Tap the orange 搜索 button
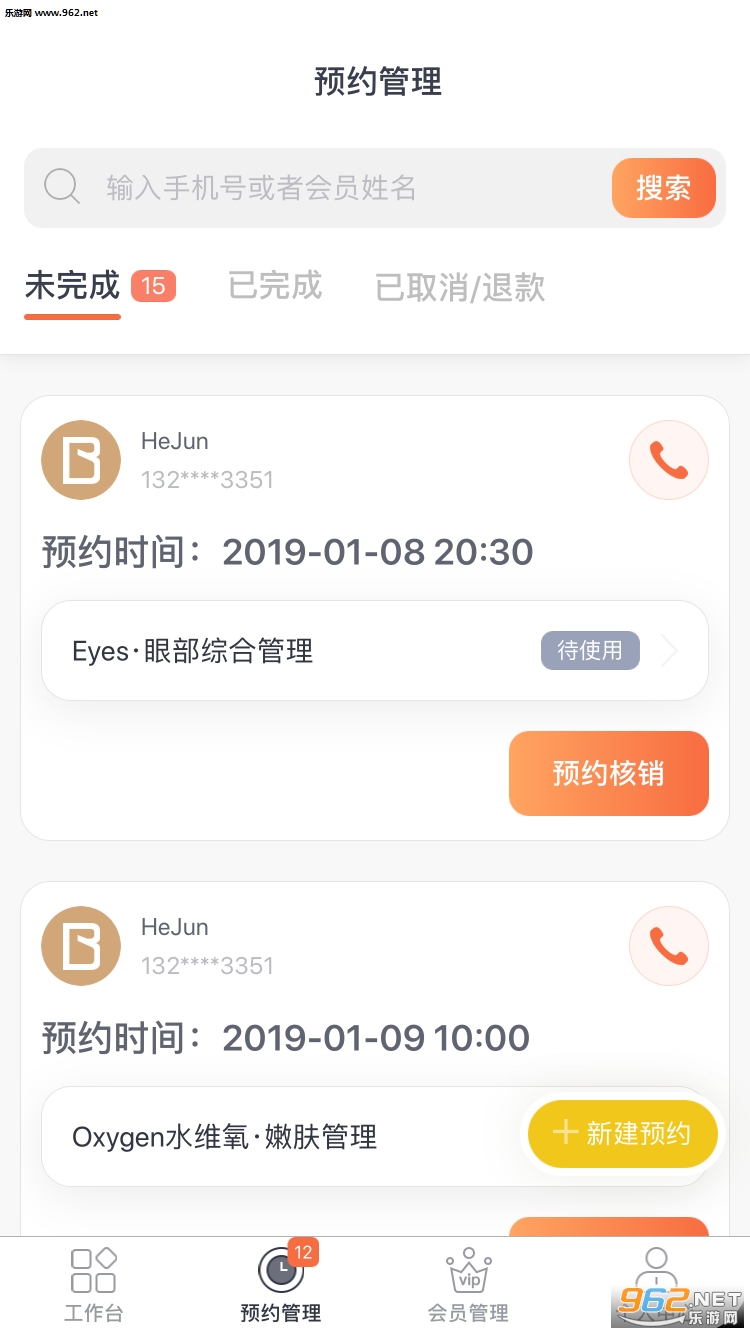This screenshot has width=750, height=1334. pos(664,188)
